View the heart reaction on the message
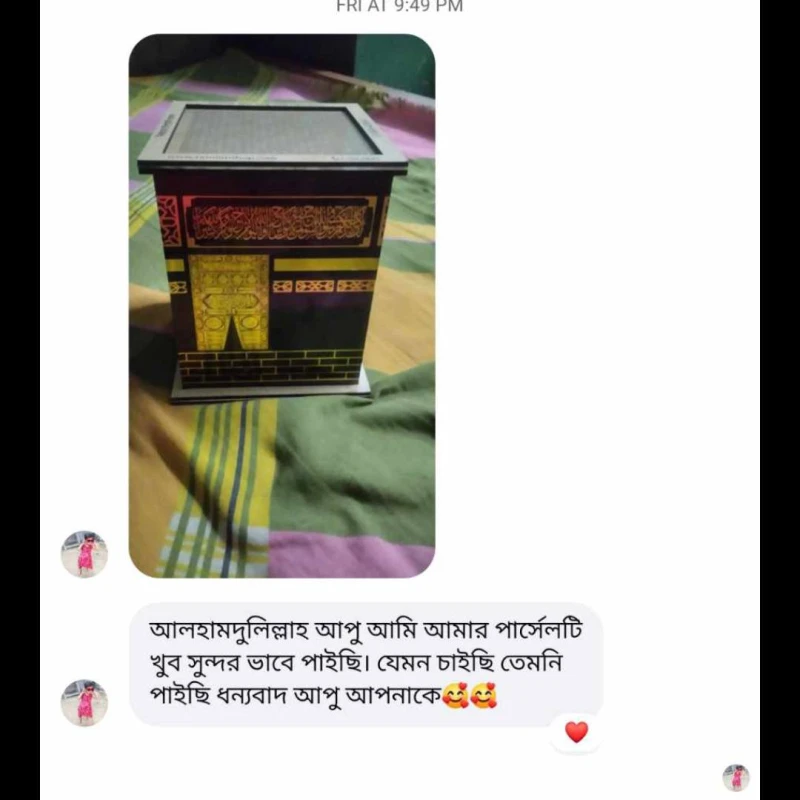The width and height of the screenshot is (800, 800). [576, 732]
